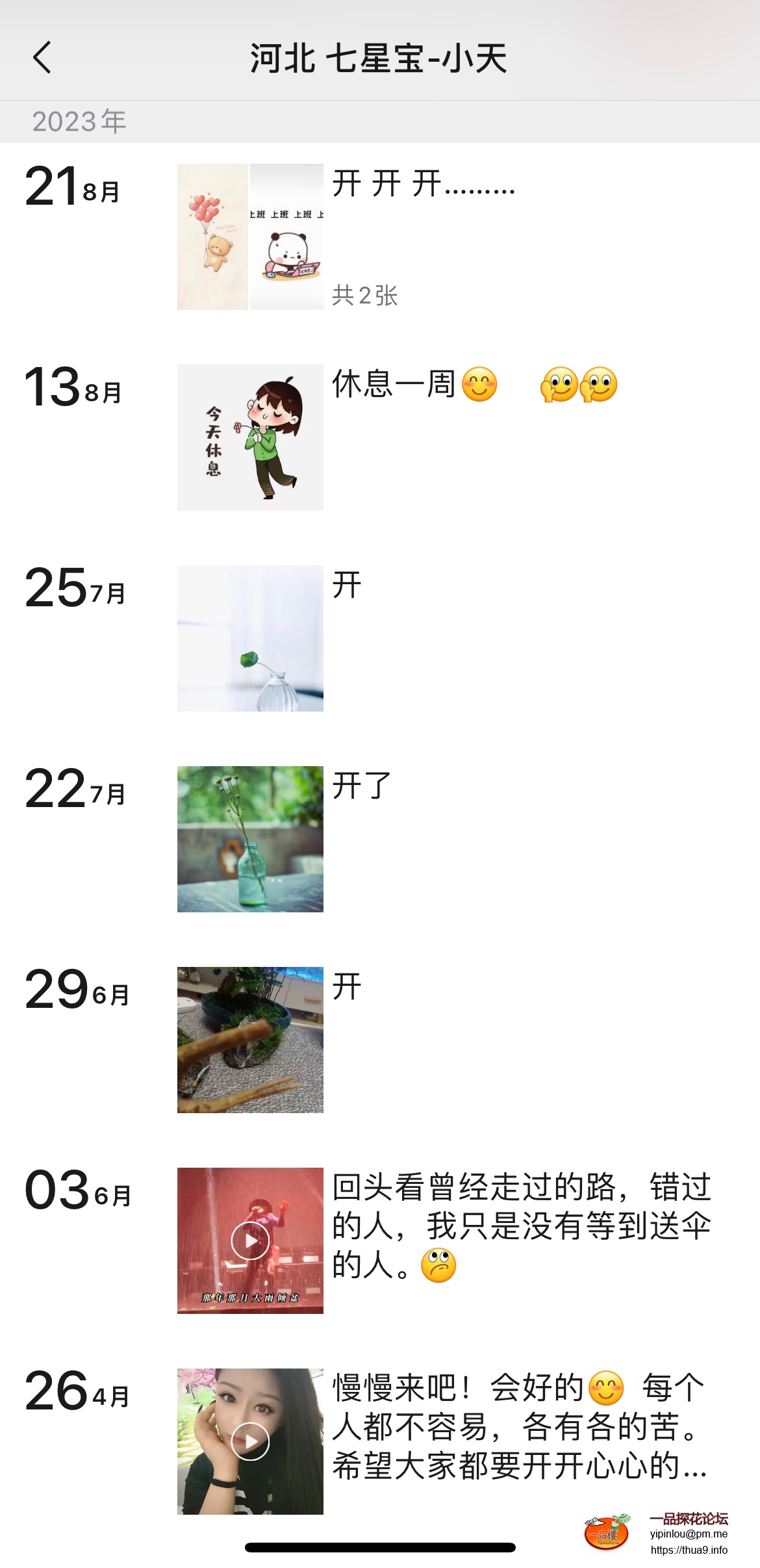Image resolution: width=760 pixels, height=1568 pixels.
Task: Play the 3 June video post
Action: [250, 1240]
